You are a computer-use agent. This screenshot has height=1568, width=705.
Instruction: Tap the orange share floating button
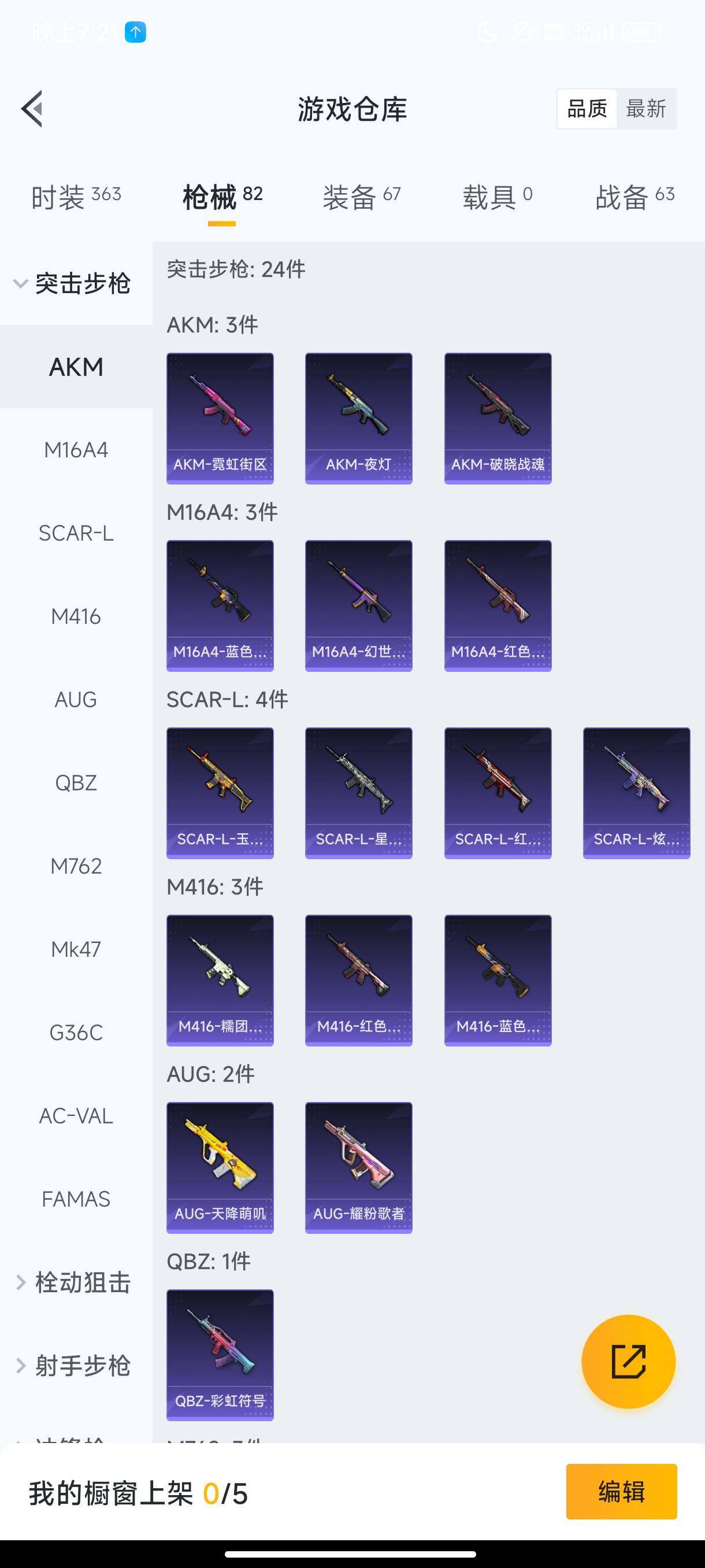point(628,1362)
